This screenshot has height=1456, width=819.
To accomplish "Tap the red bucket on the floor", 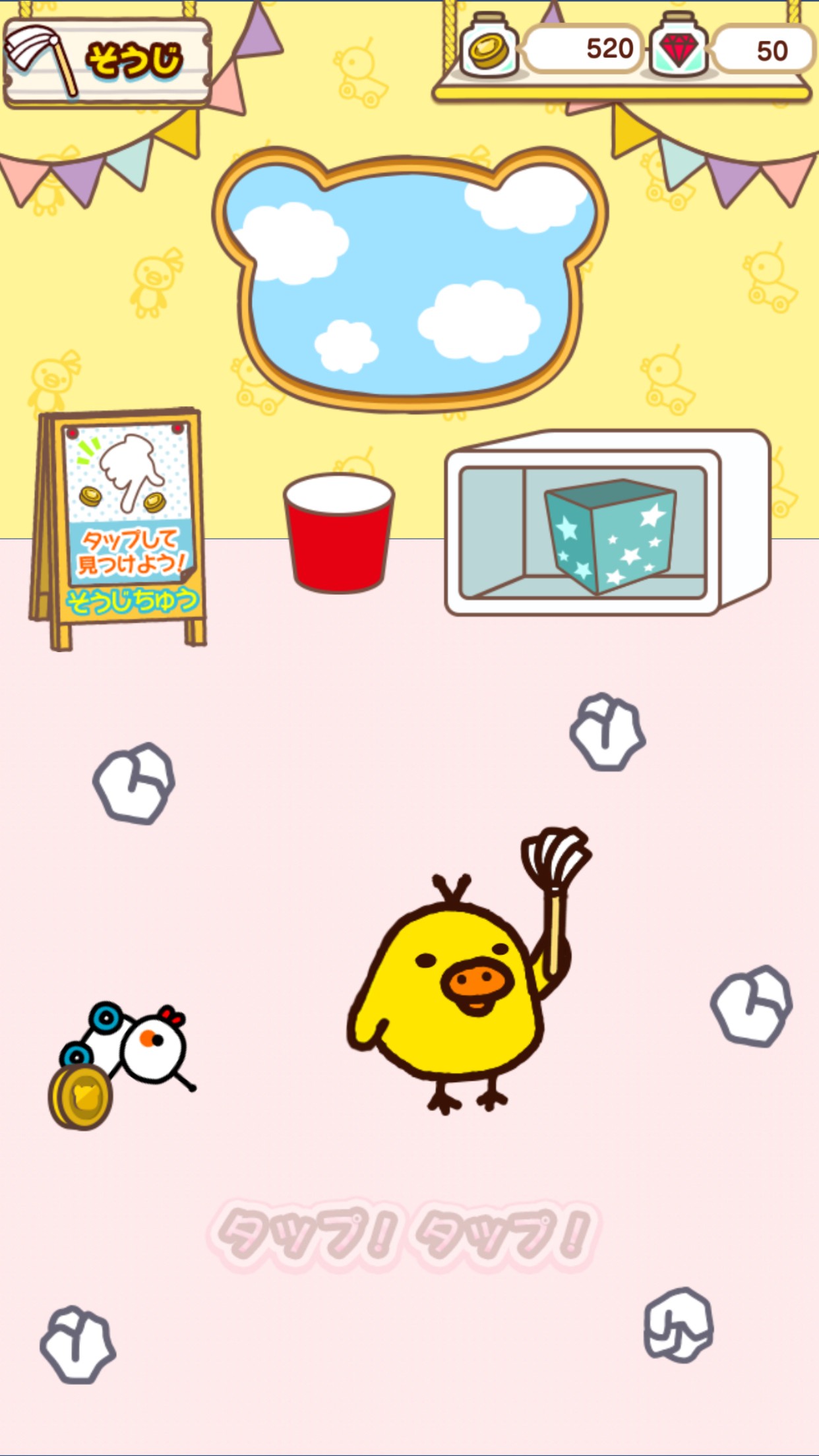I will [339, 533].
